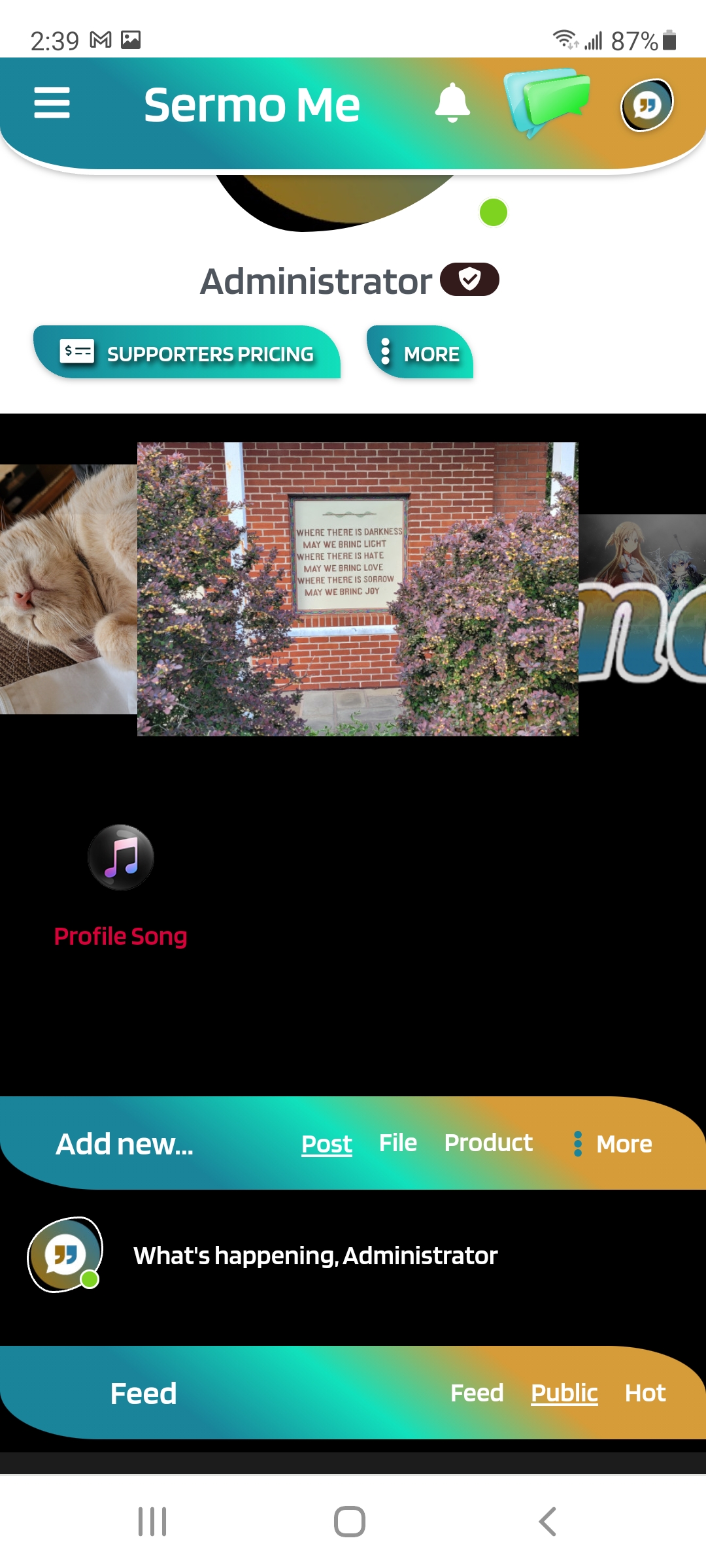706x1568 pixels.
Task: Open the chat messages icon
Action: (x=546, y=101)
